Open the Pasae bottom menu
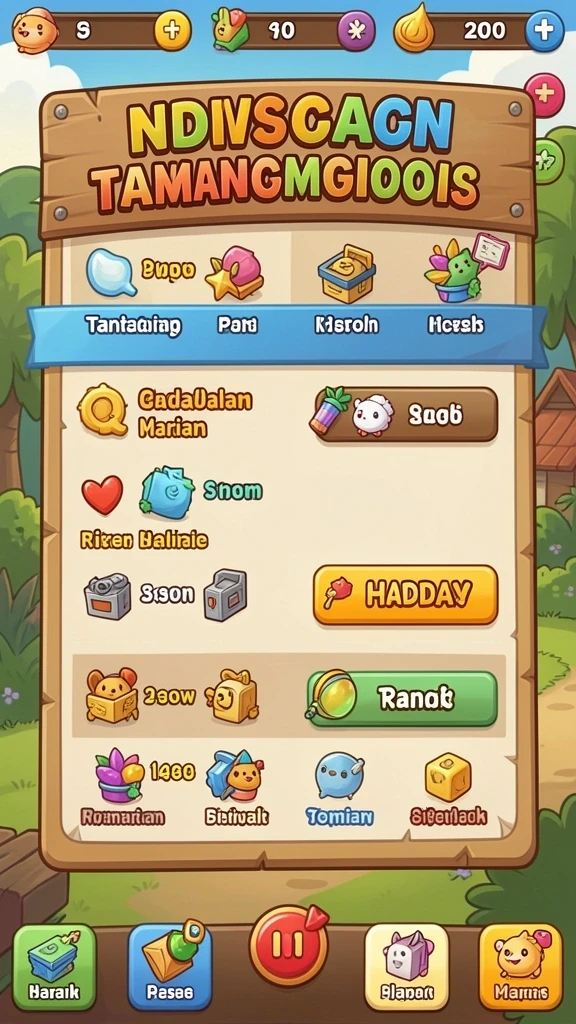The height and width of the screenshot is (1024, 576). click(x=170, y=967)
